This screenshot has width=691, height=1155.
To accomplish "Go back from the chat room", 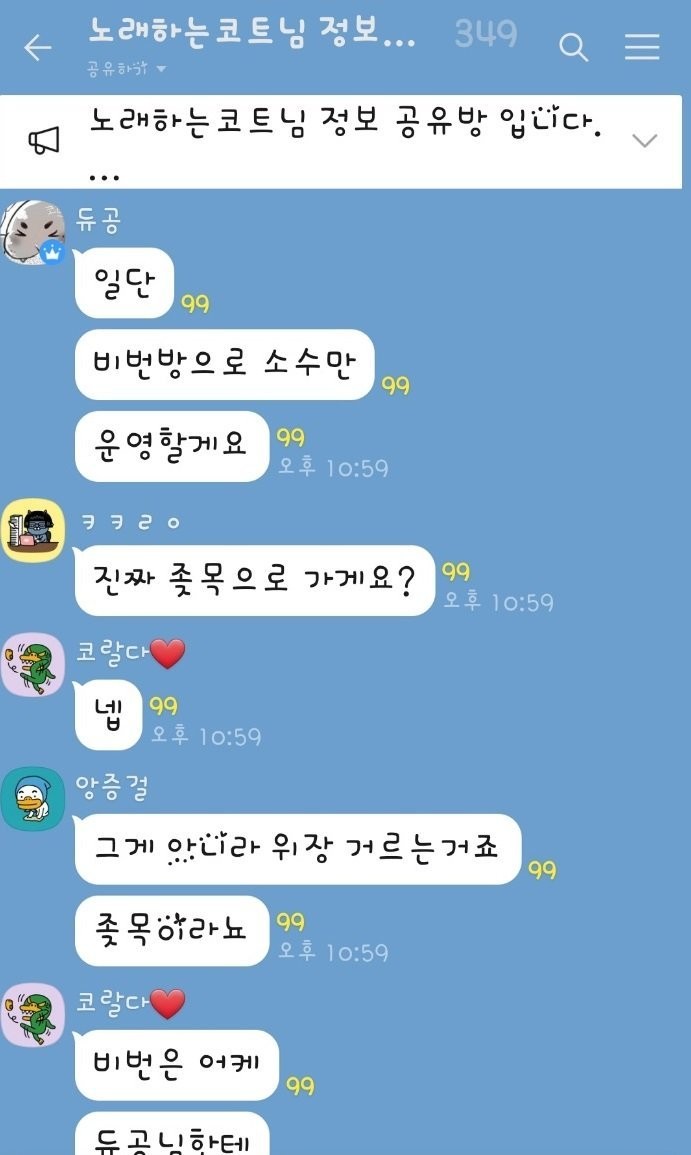I will [x=37, y=47].
